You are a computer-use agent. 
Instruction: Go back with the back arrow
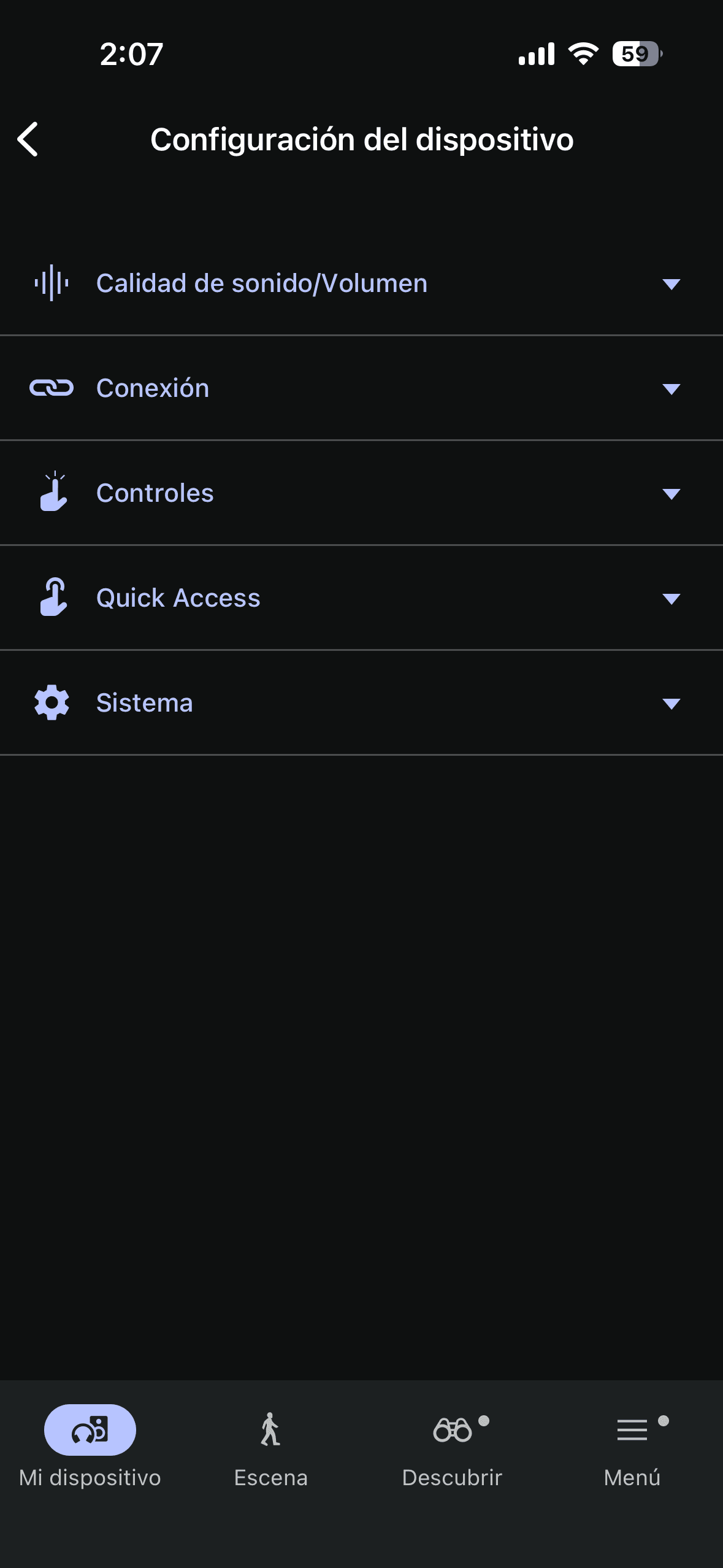[x=28, y=139]
